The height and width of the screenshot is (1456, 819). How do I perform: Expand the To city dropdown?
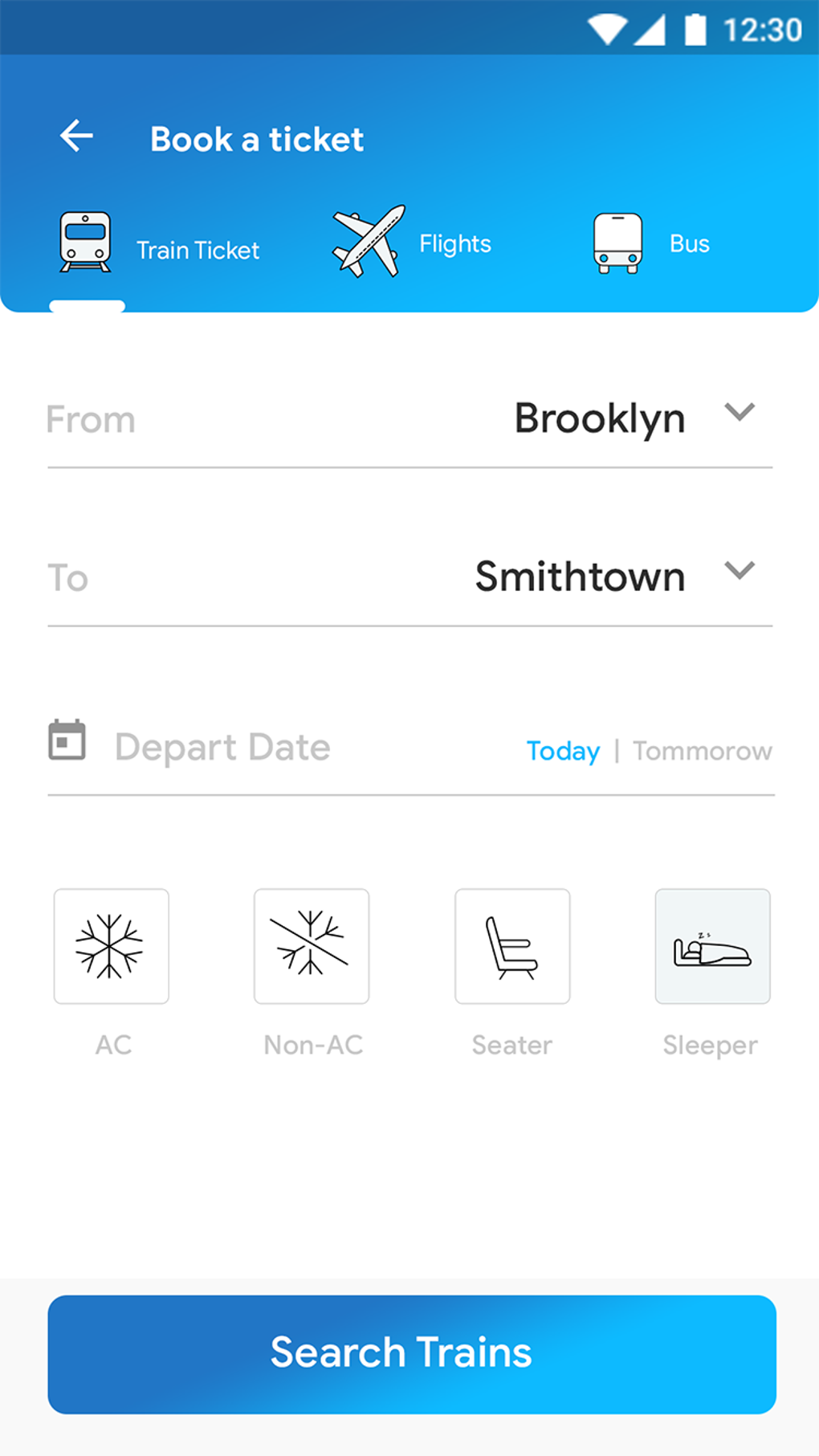pos(740,570)
